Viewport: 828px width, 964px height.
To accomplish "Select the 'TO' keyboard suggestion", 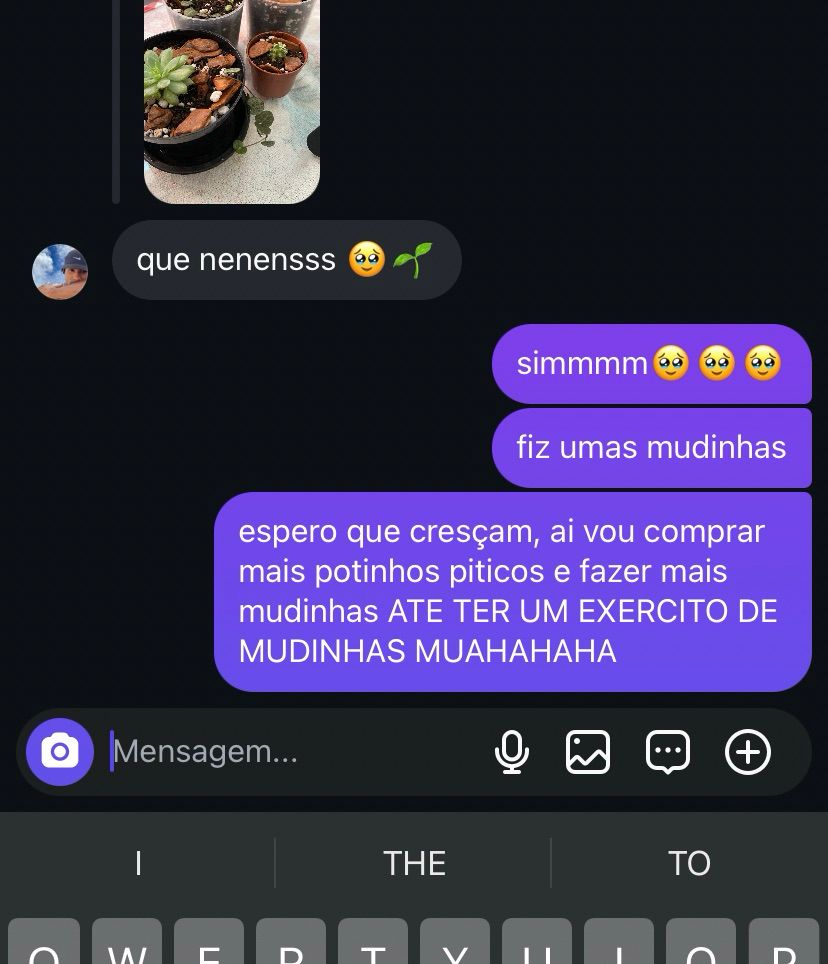I will coord(690,862).
